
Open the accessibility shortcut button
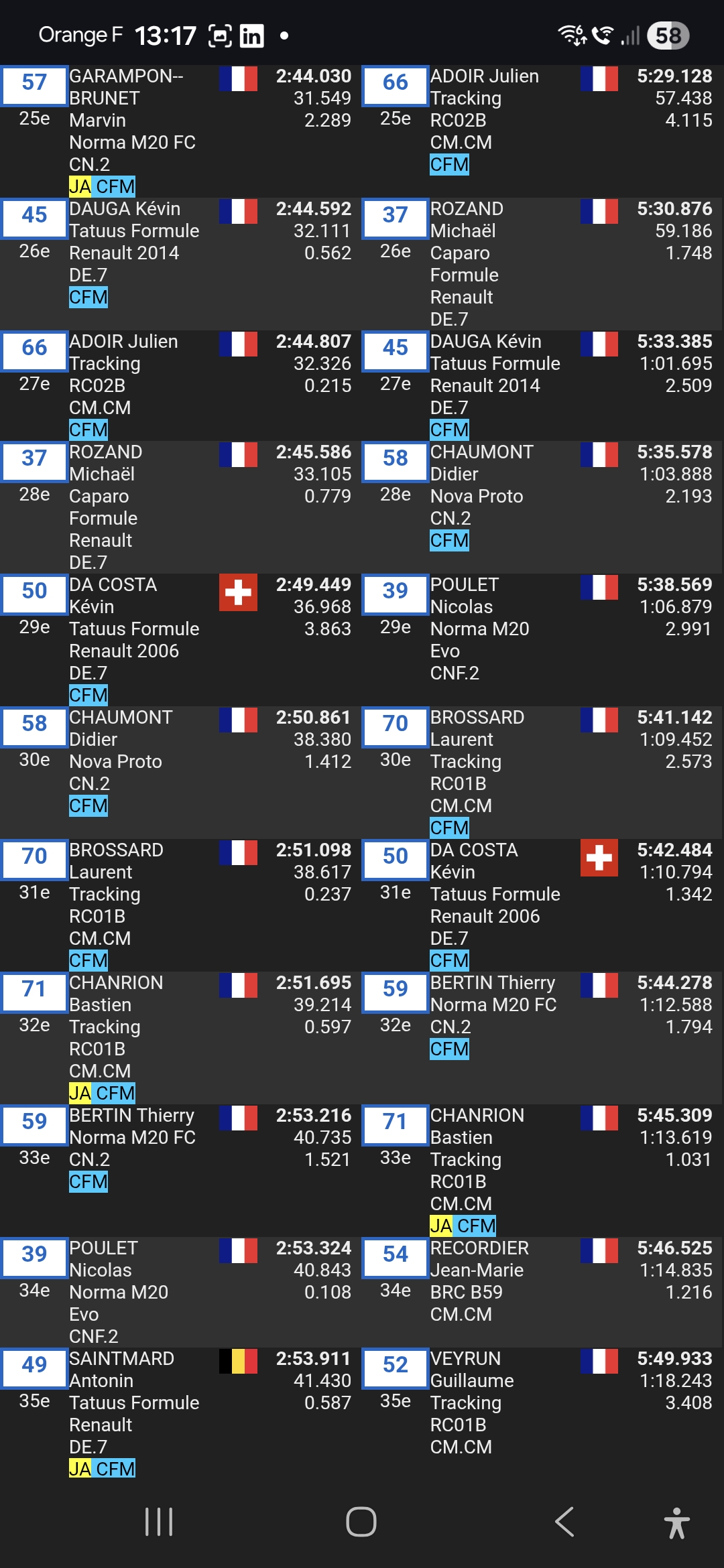pyautogui.click(x=676, y=1522)
